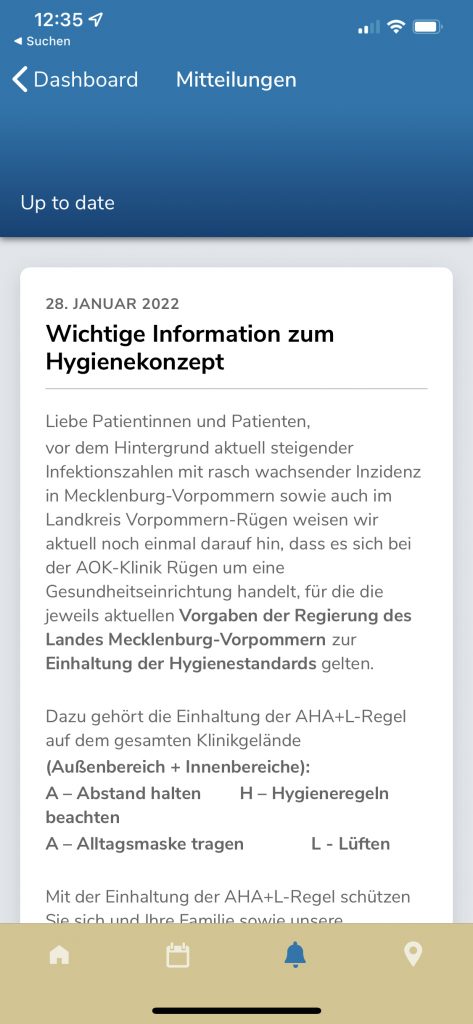
Task: Return to Suchen via the status bar
Action: [42, 41]
